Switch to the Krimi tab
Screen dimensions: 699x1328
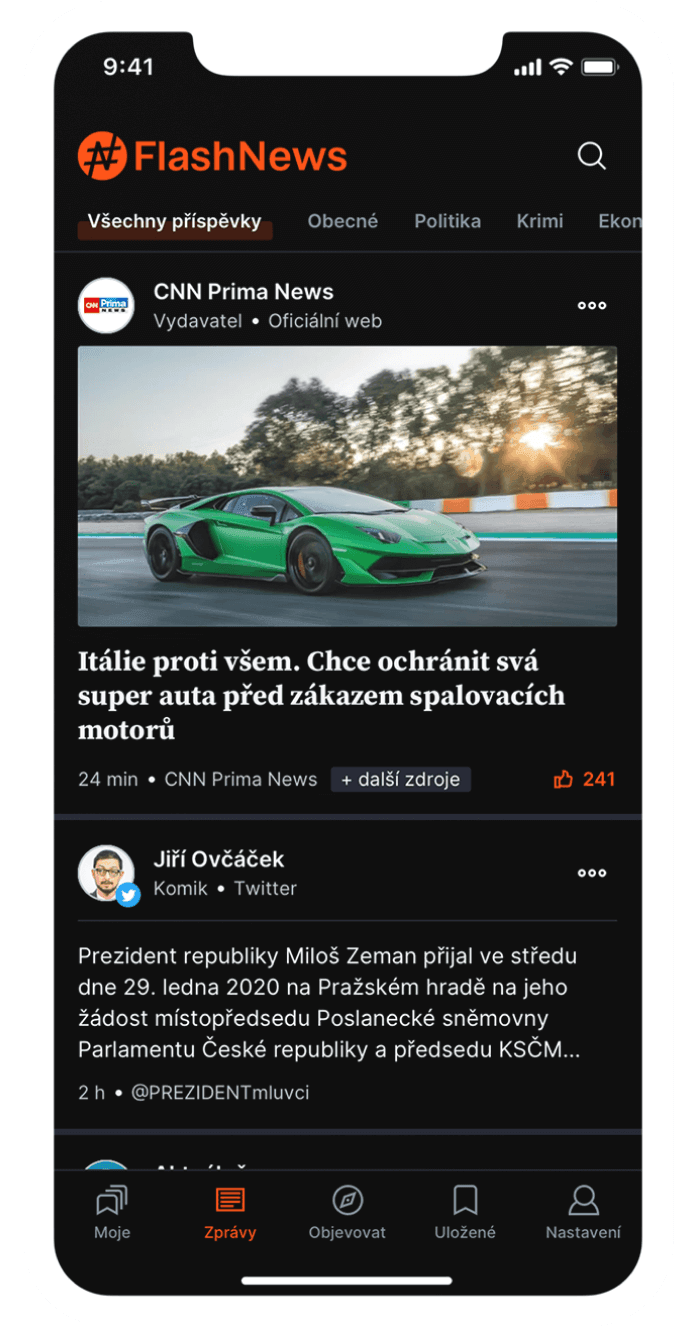click(x=540, y=222)
